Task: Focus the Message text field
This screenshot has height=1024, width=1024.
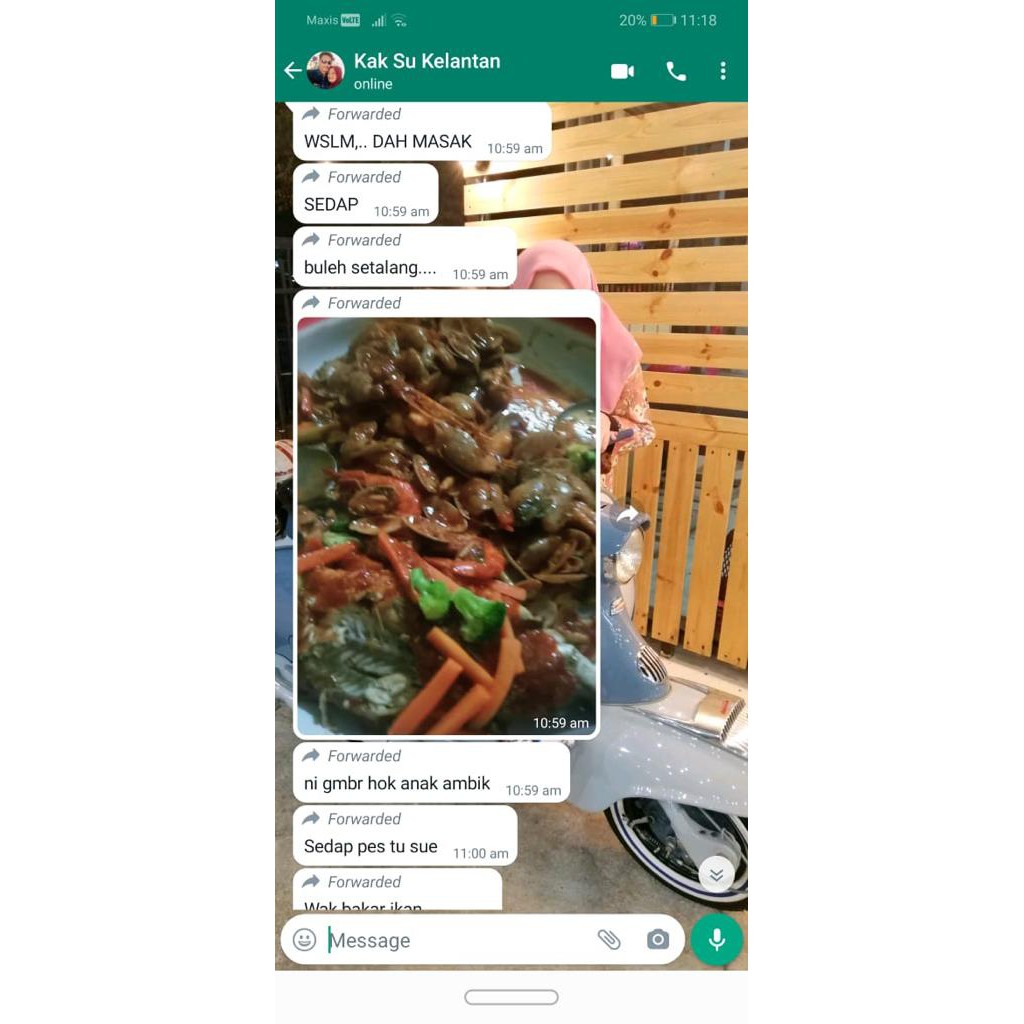Action: click(457, 940)
